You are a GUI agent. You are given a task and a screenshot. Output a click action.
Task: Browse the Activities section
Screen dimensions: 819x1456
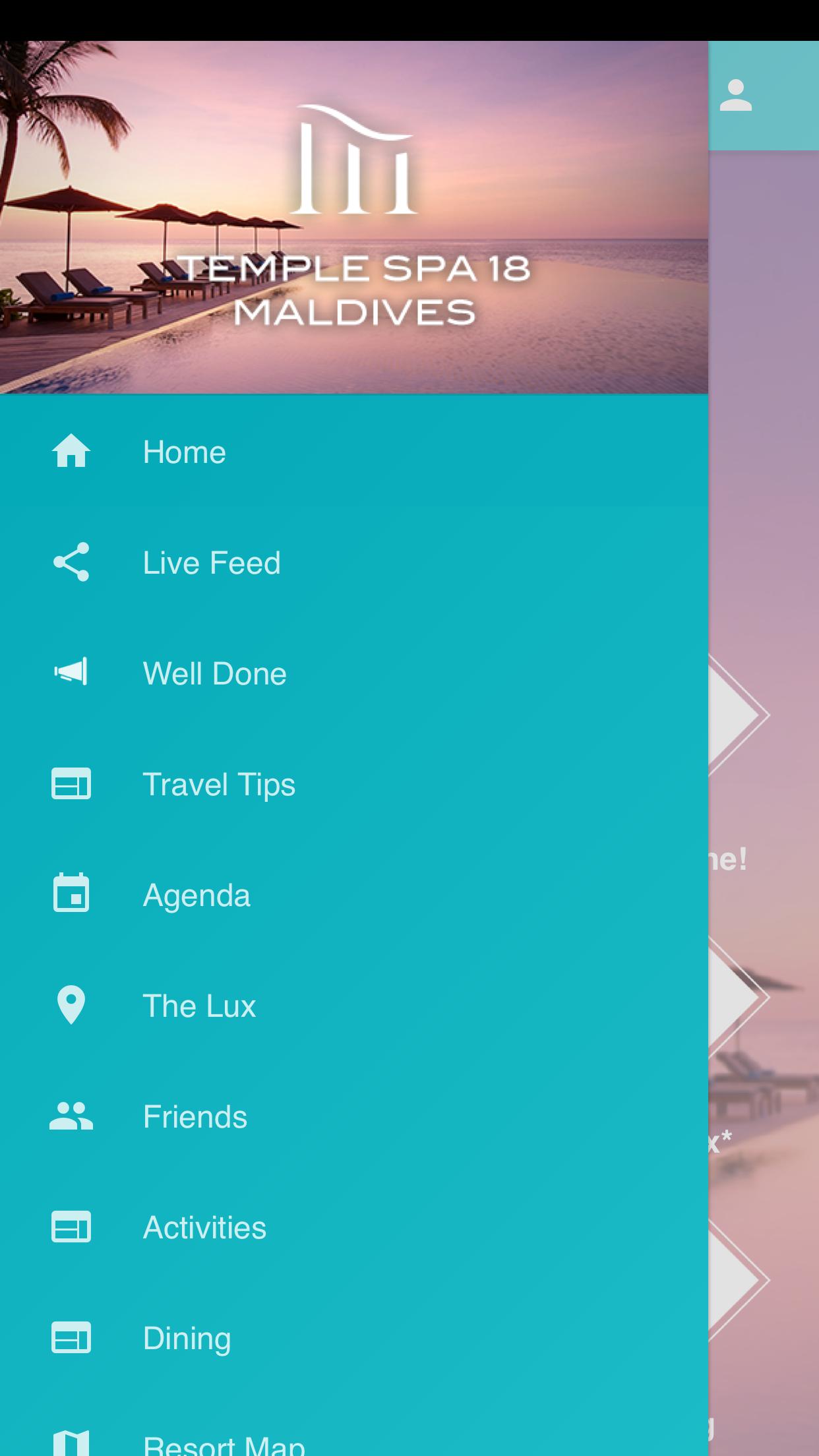click(204, 1228)
